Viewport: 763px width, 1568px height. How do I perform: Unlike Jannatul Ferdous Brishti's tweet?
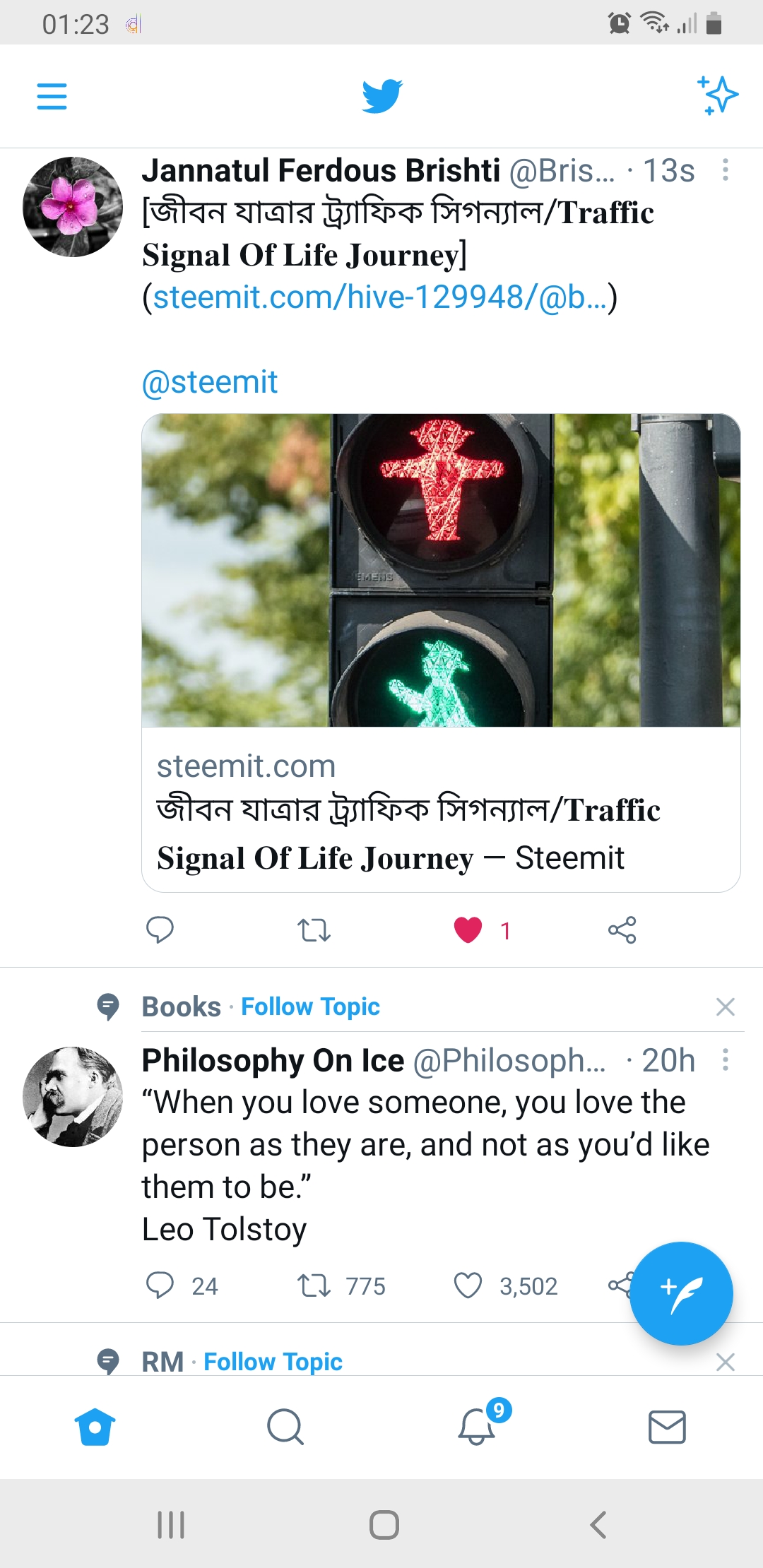468,930
